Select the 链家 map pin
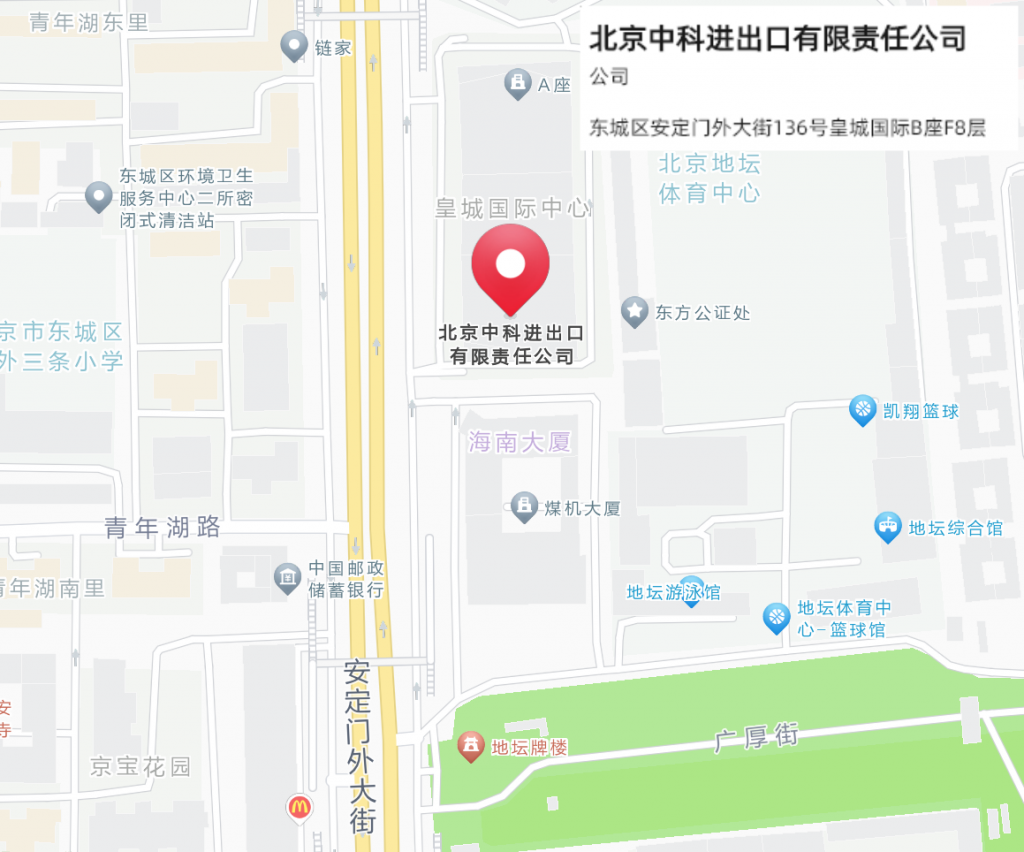1024x852 pixels. pyautogui.click(x=294, y=45)
